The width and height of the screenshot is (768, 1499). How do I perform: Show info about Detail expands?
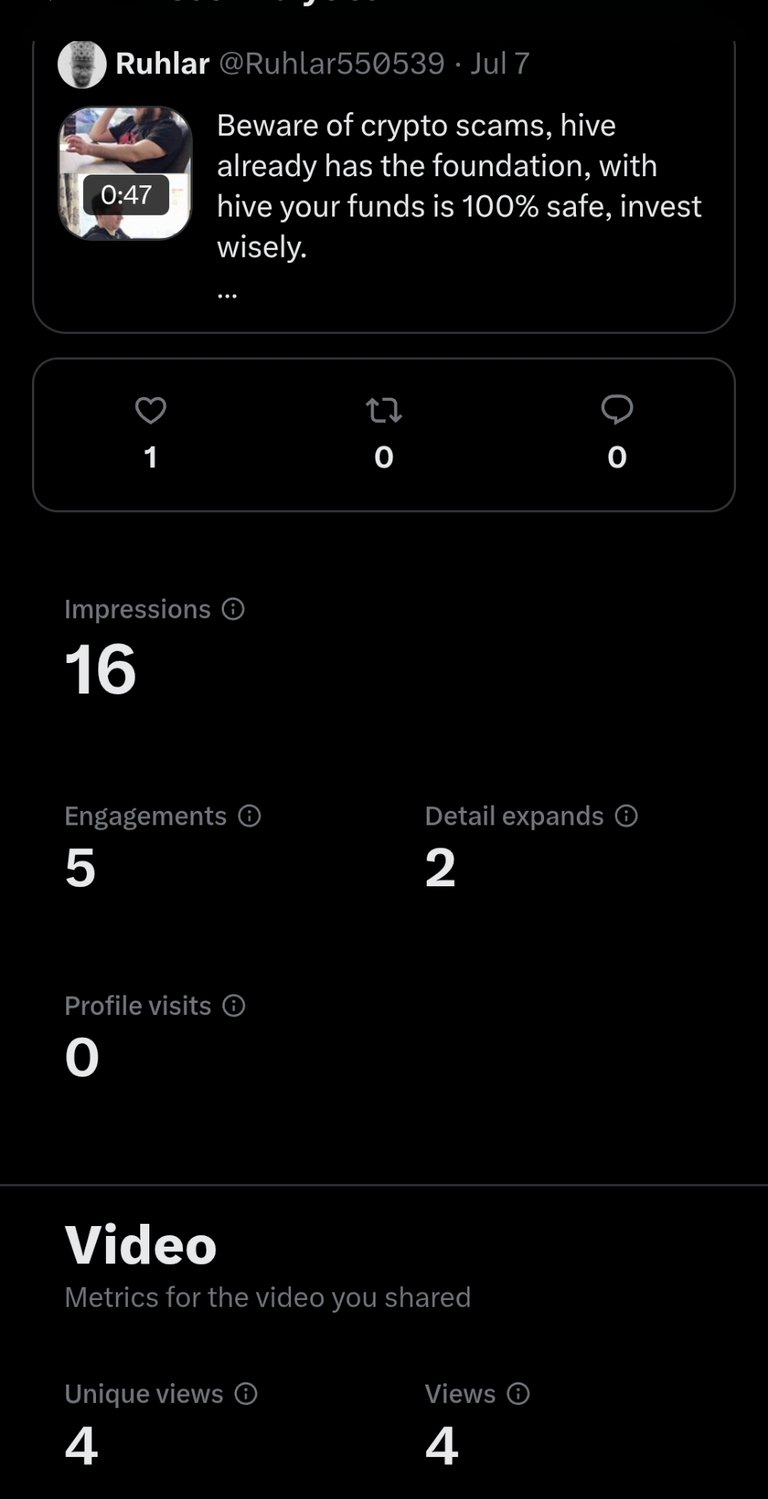[x=626, y=816]
